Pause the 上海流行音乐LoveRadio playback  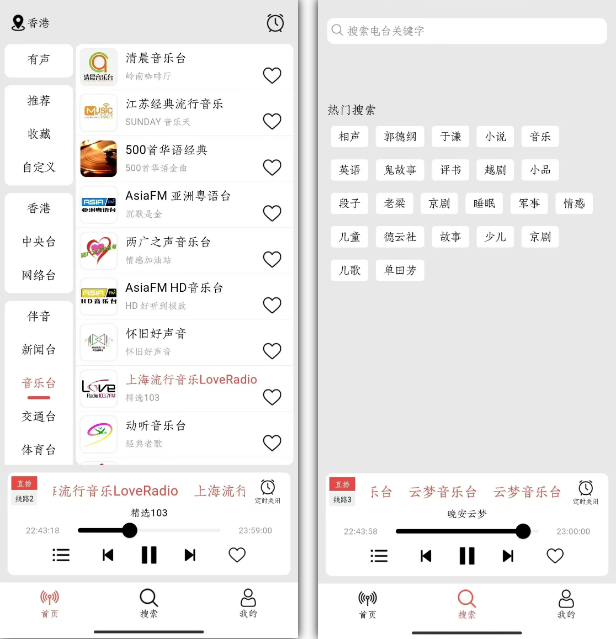tap(149, 555)
